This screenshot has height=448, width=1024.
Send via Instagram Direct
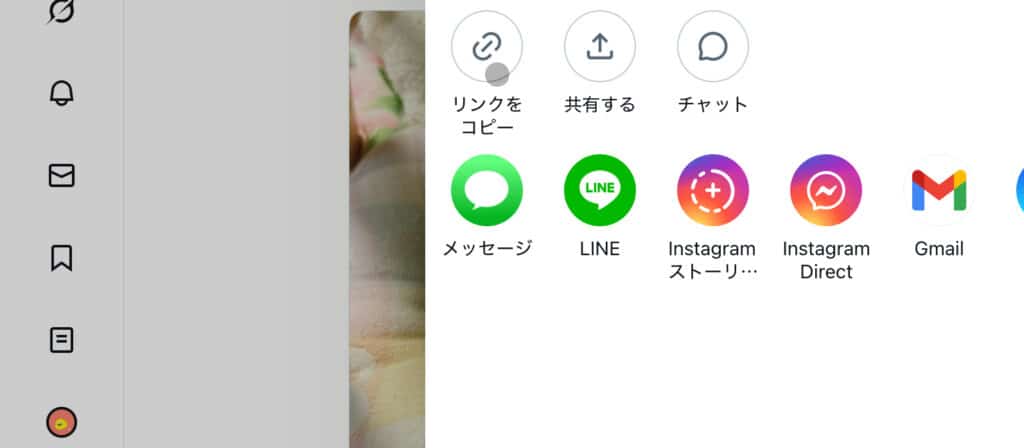click(x=826, y=190)
